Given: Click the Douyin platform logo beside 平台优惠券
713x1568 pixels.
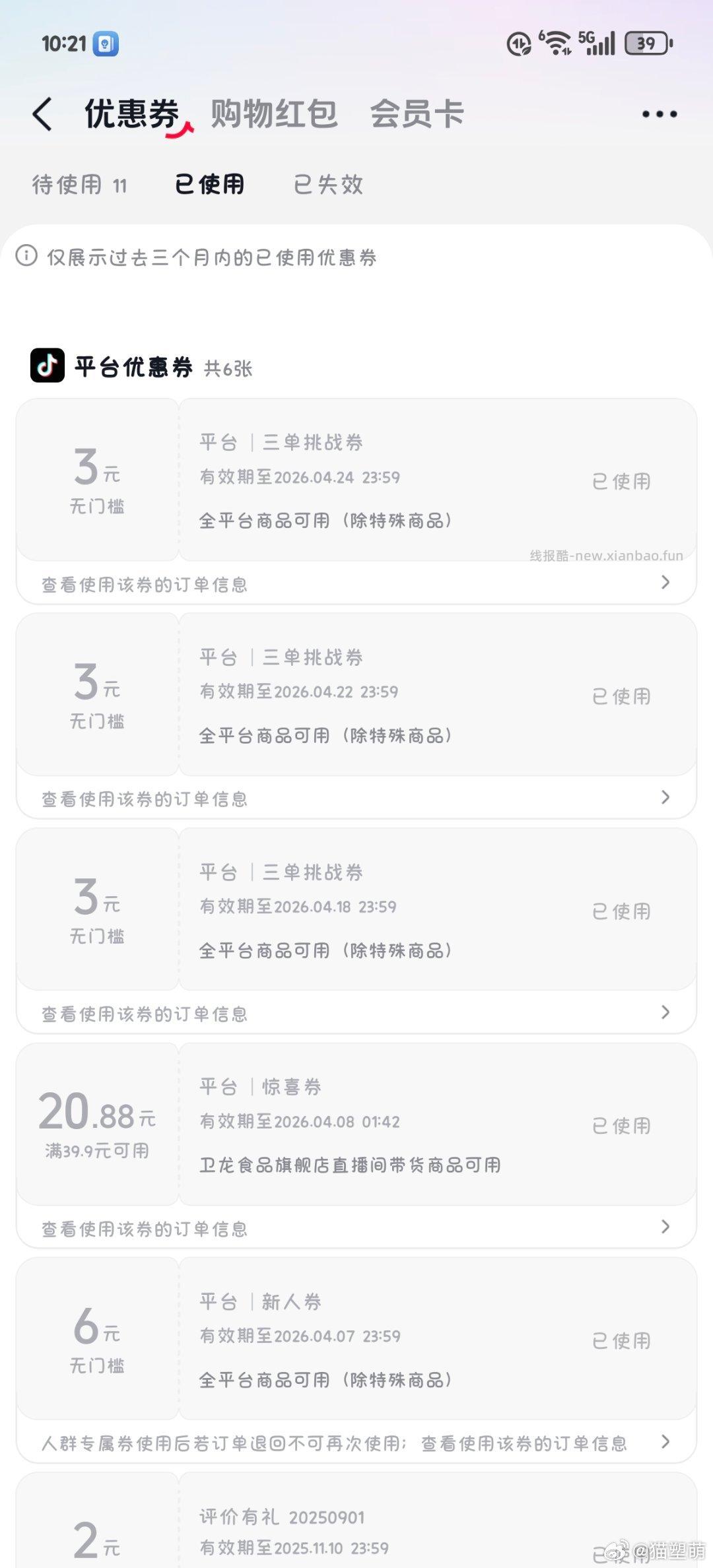Looking at the screenshot, I should (45, 368).
